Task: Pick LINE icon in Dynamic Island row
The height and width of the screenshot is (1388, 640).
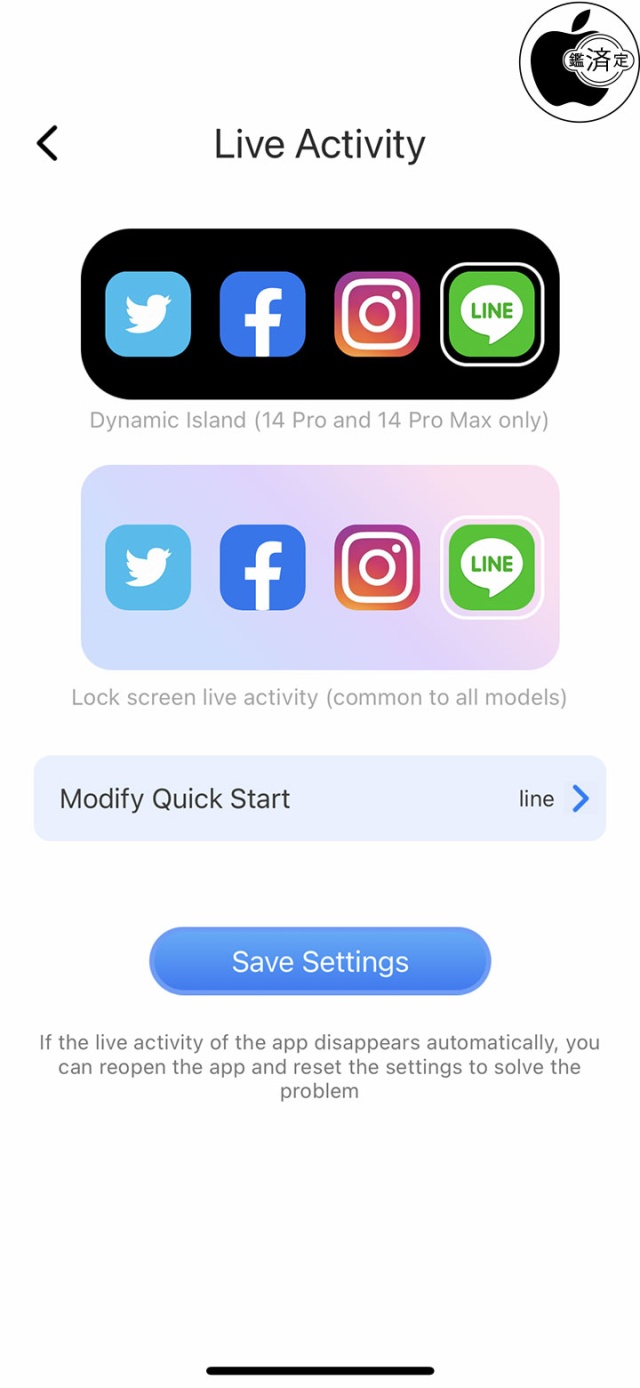Action: tap(491, 314)
